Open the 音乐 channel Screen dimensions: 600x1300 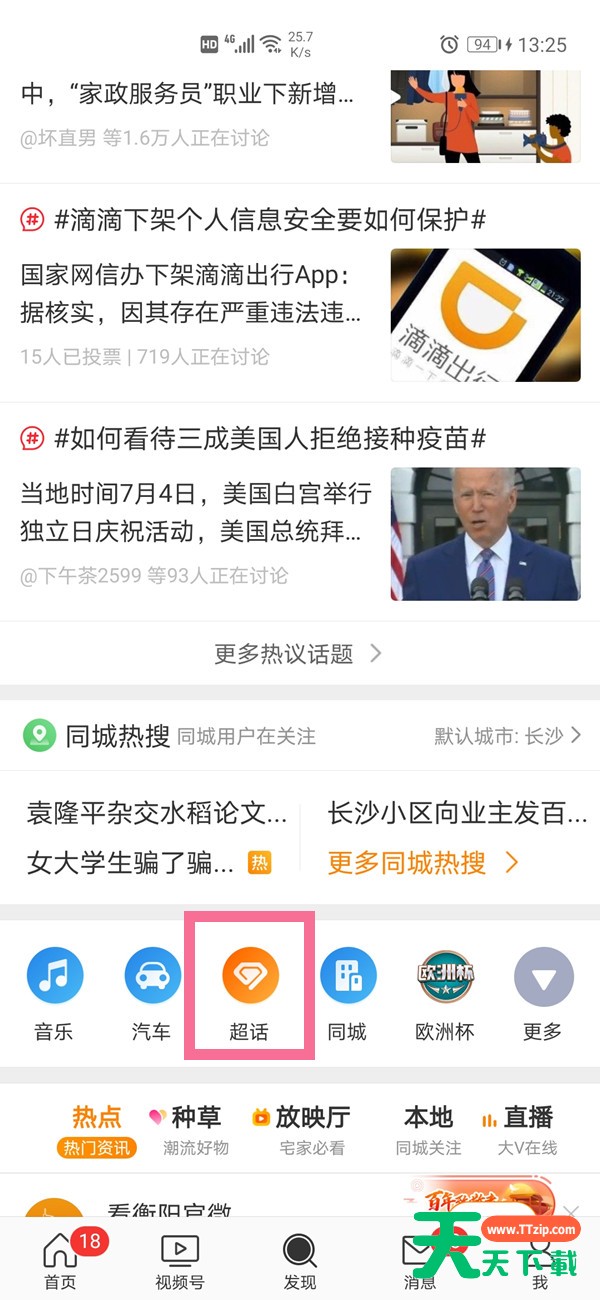(54, 992)
